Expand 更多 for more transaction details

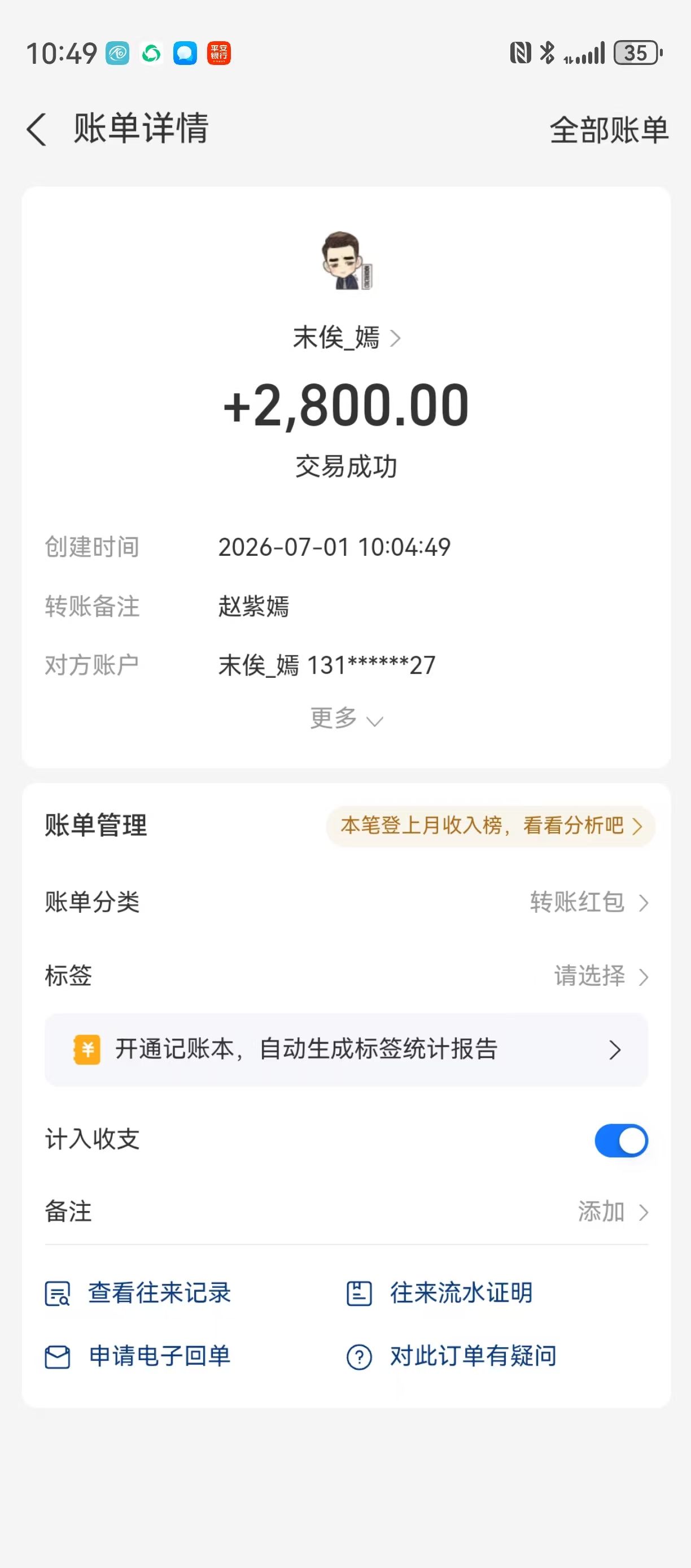(346, 719)
